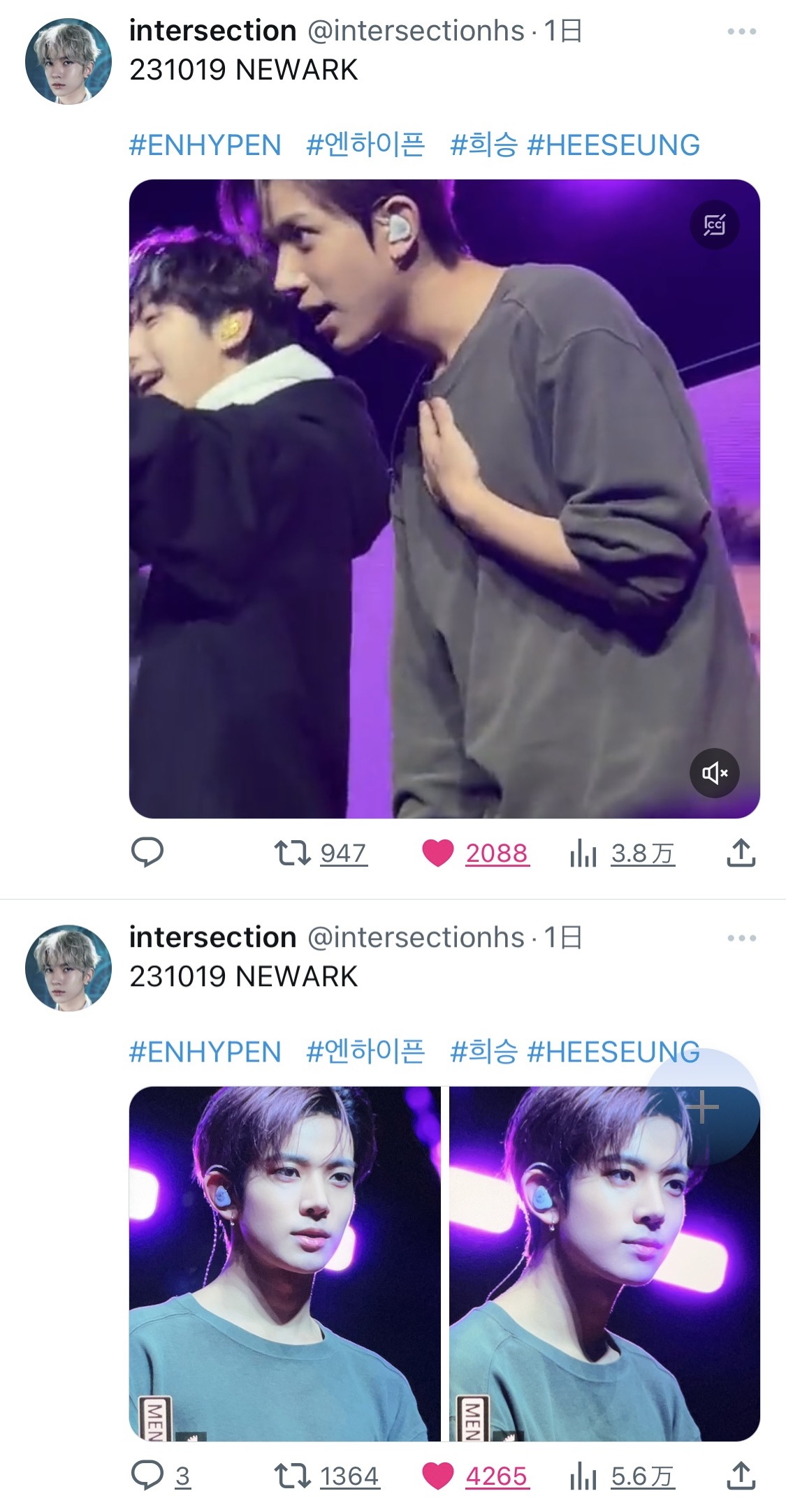Open intersection's profile avatar on the first tweet

click(68, 61)
